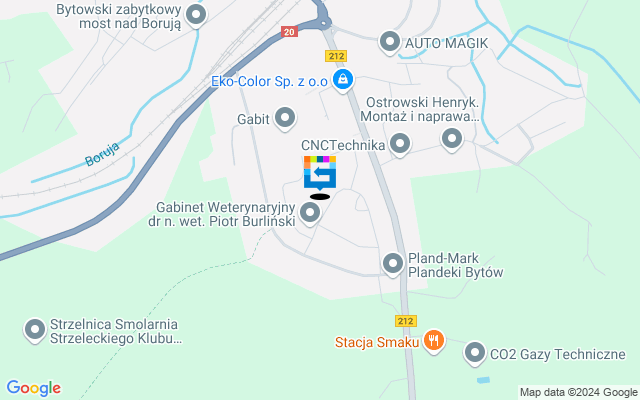Image resolution: width=640 pixels, height=400 pixels.
Task: Select the Pland-Mark Plandeki Bytów marker
Action: coord(393,263)
